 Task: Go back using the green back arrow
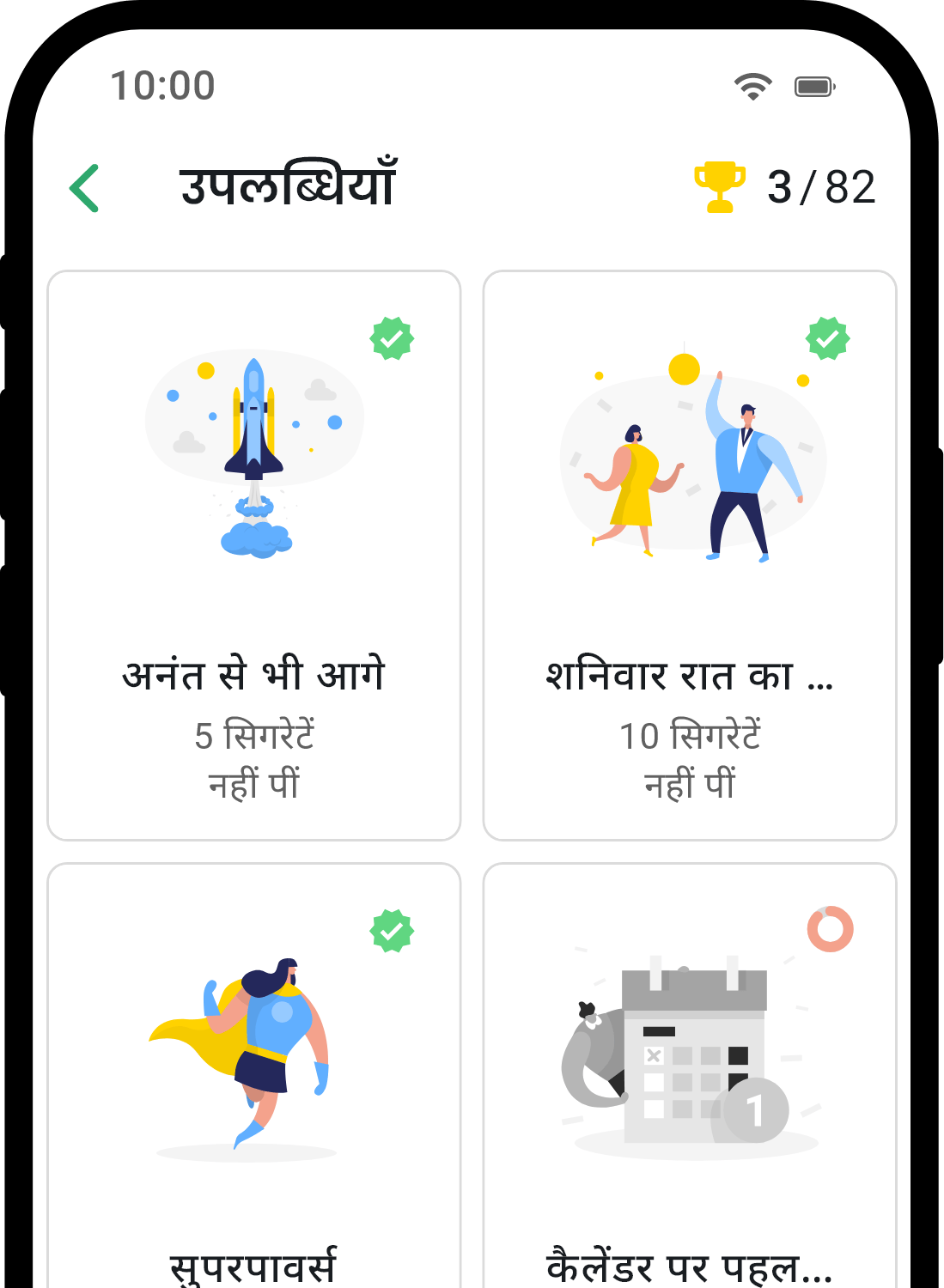coord(83,186)
